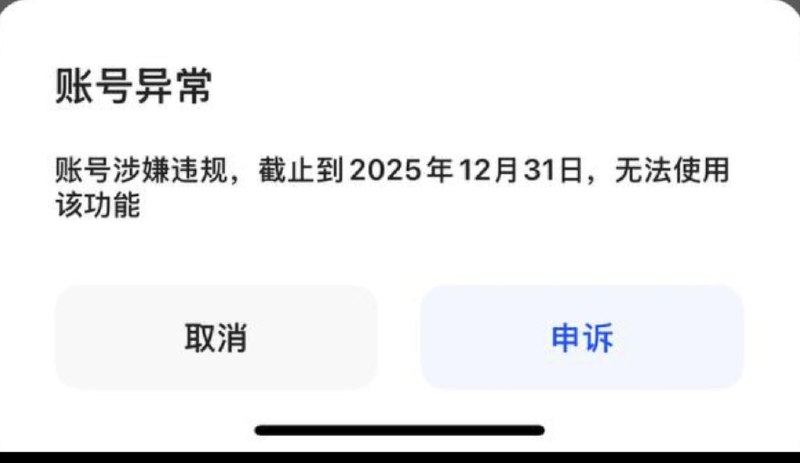The height and width of the screenshot is (463, 800).
Task: Tap 取消 to dismiss the dialog
Action: click(x=216, y=338)
